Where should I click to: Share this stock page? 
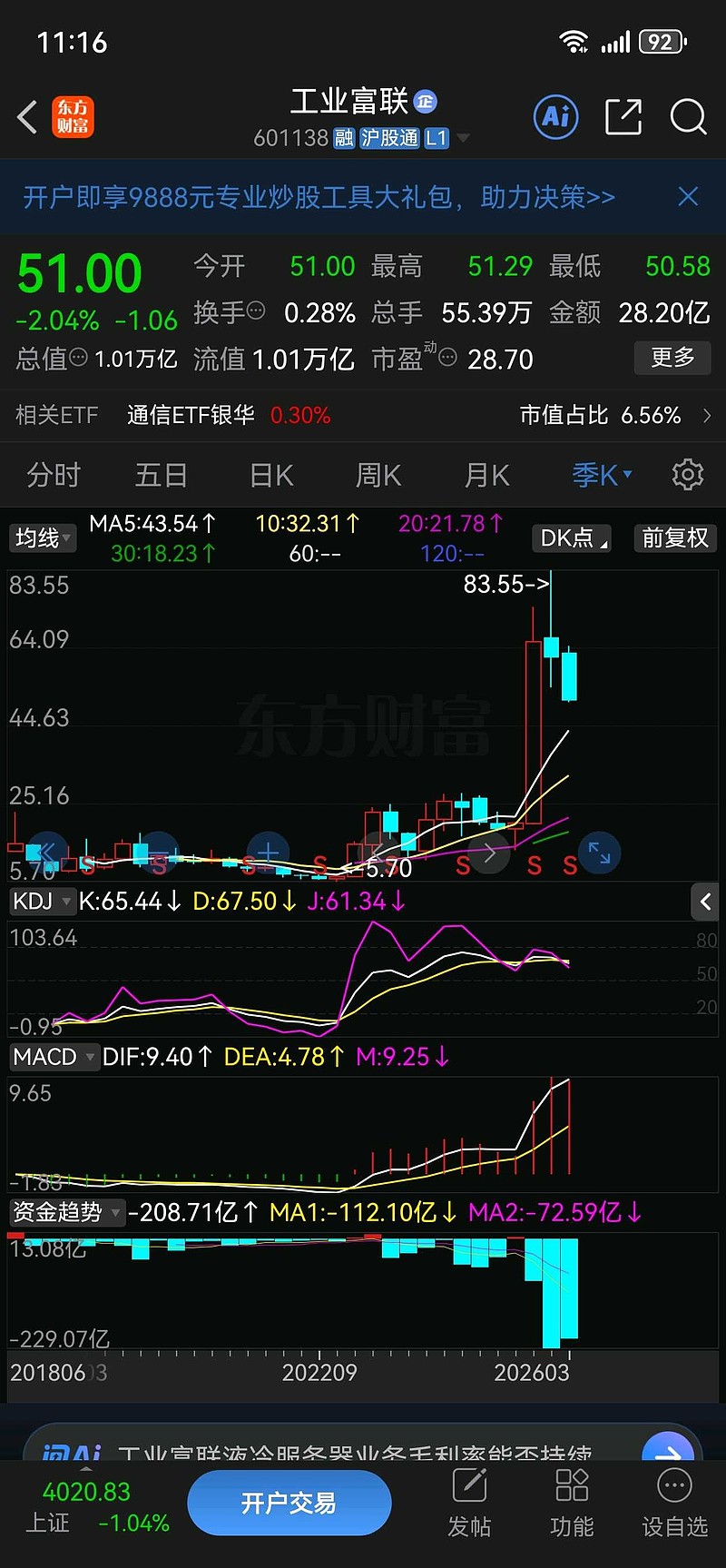pos(623,116)
